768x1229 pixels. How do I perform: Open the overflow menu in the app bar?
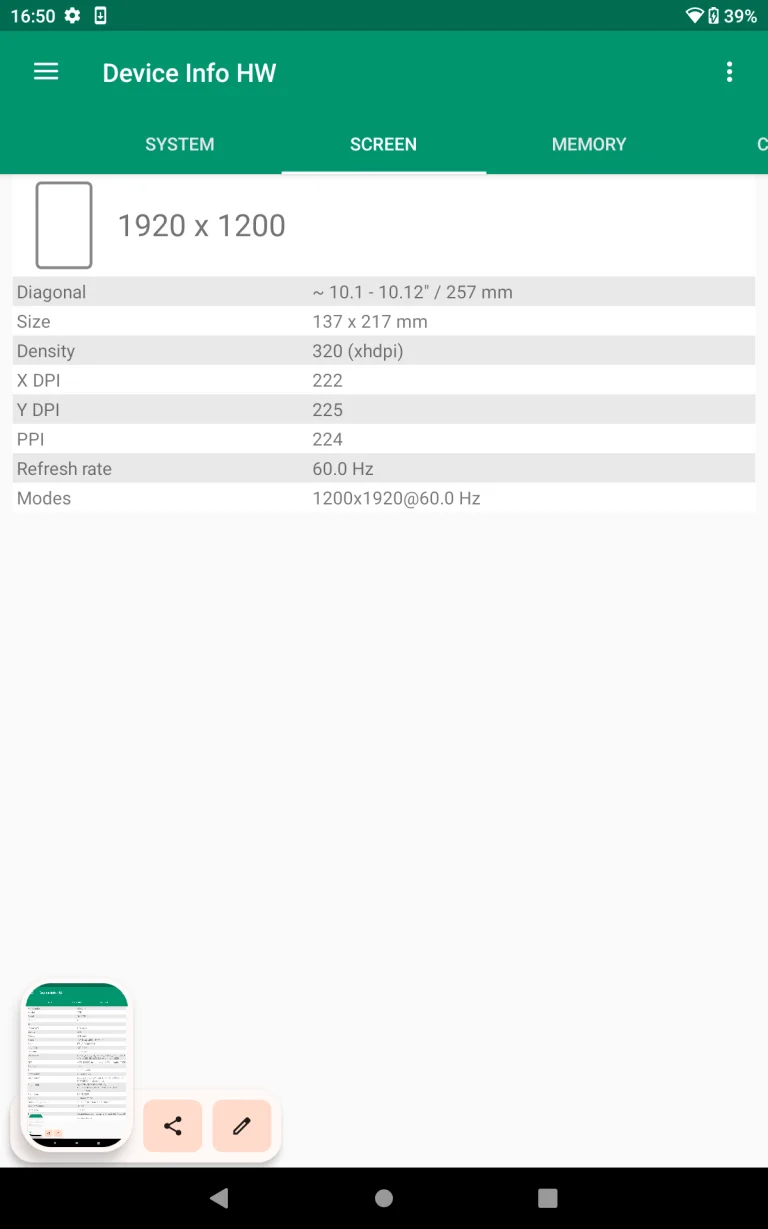pos(729,71)
